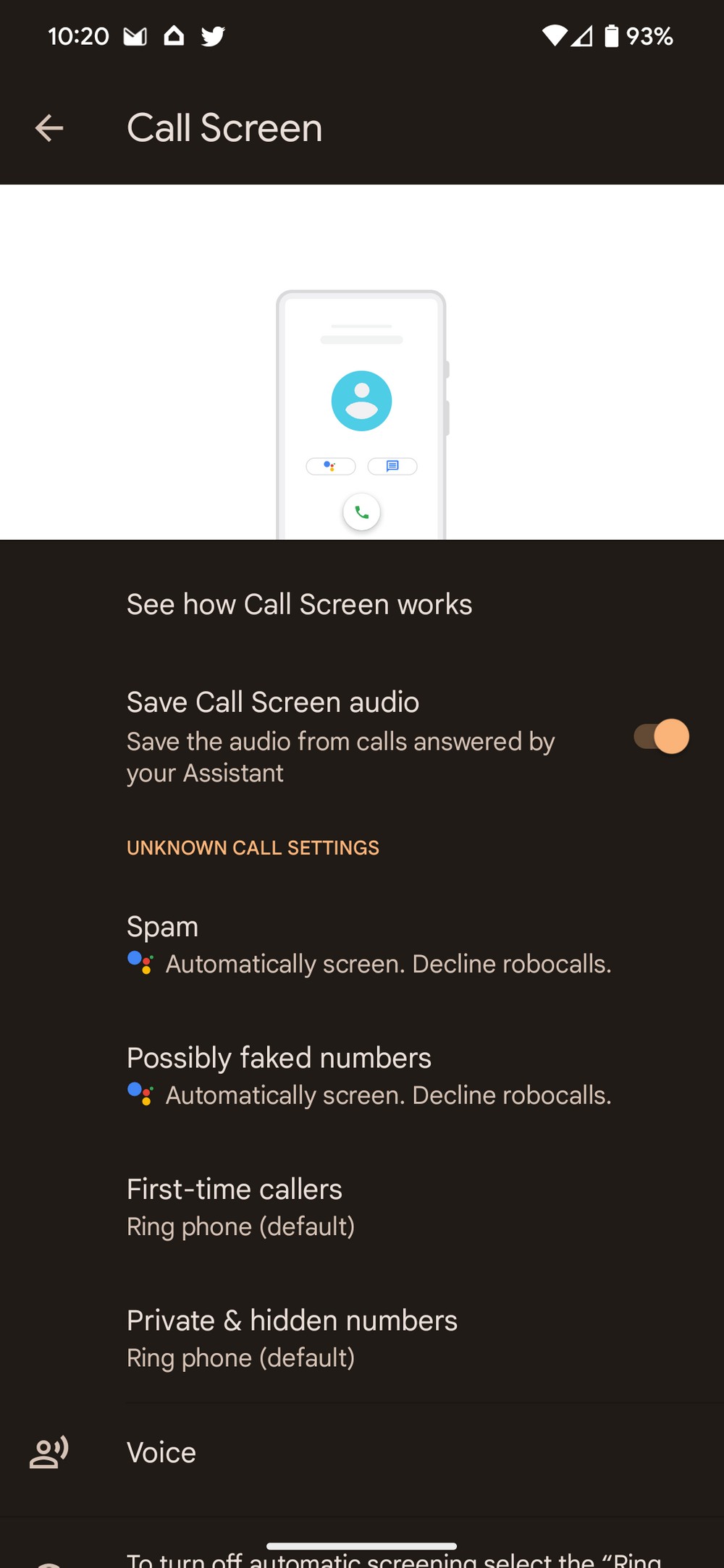
Task: Open Possibly faked numbers setting
Action: [362, 1076]
